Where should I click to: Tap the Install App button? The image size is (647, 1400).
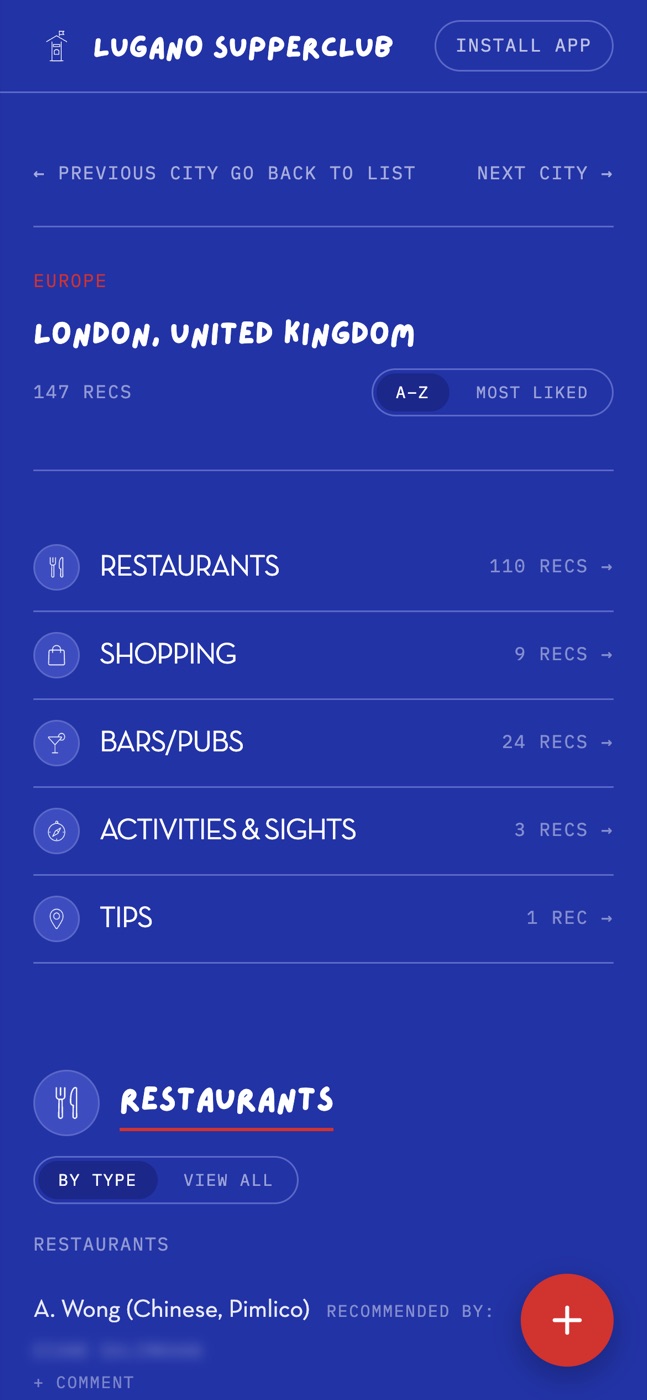pyautogui.click(x=523, y=46)
